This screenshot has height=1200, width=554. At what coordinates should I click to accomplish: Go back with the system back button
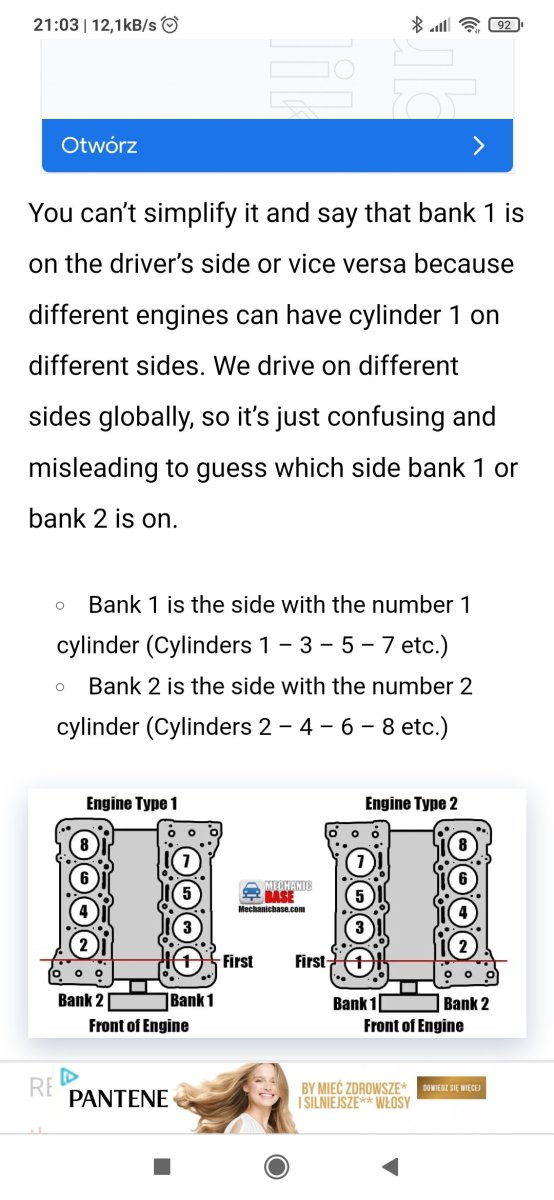click(x=391, y=1166)
